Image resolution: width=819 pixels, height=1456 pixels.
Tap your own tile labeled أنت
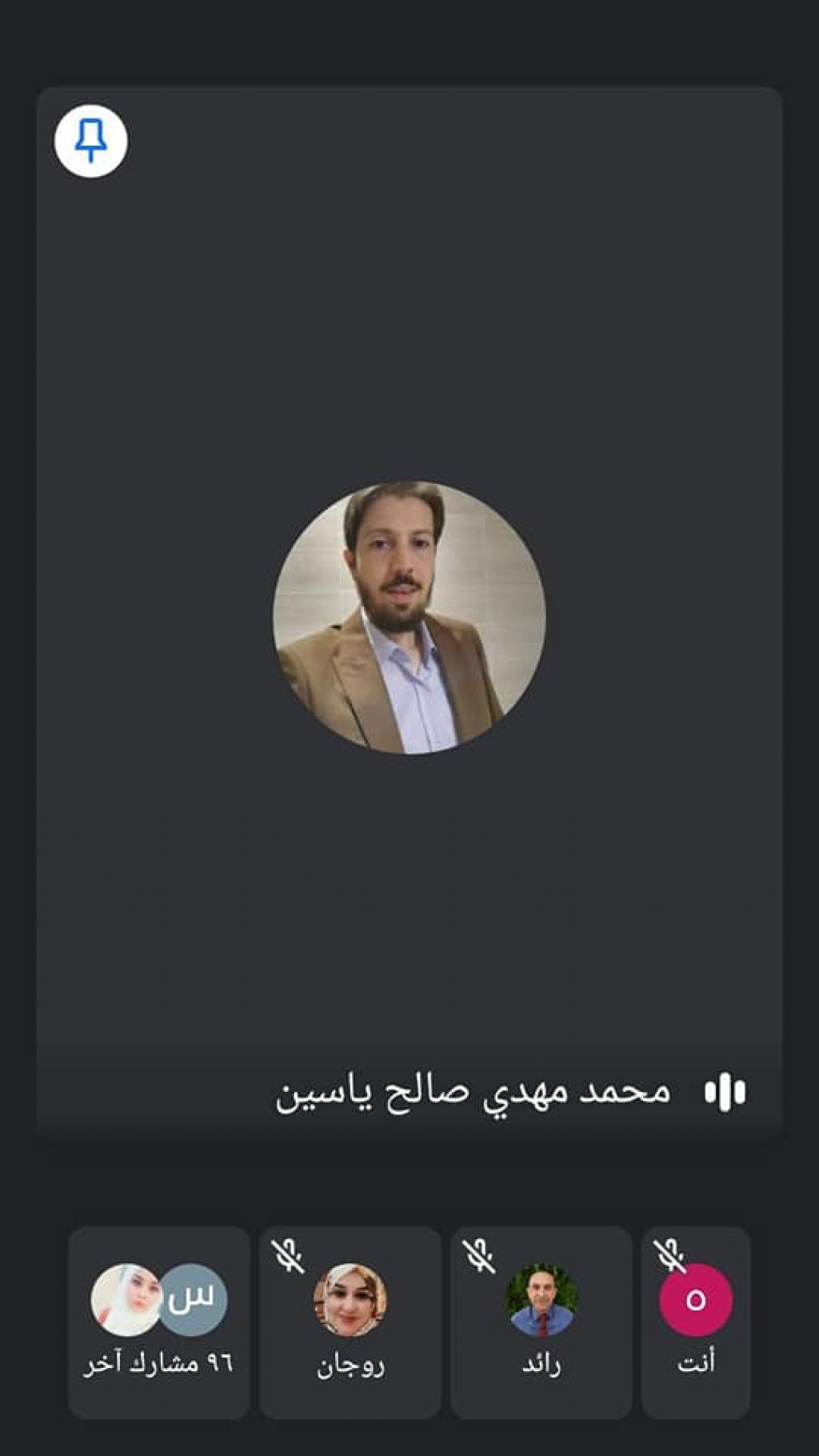(695, 1322)
